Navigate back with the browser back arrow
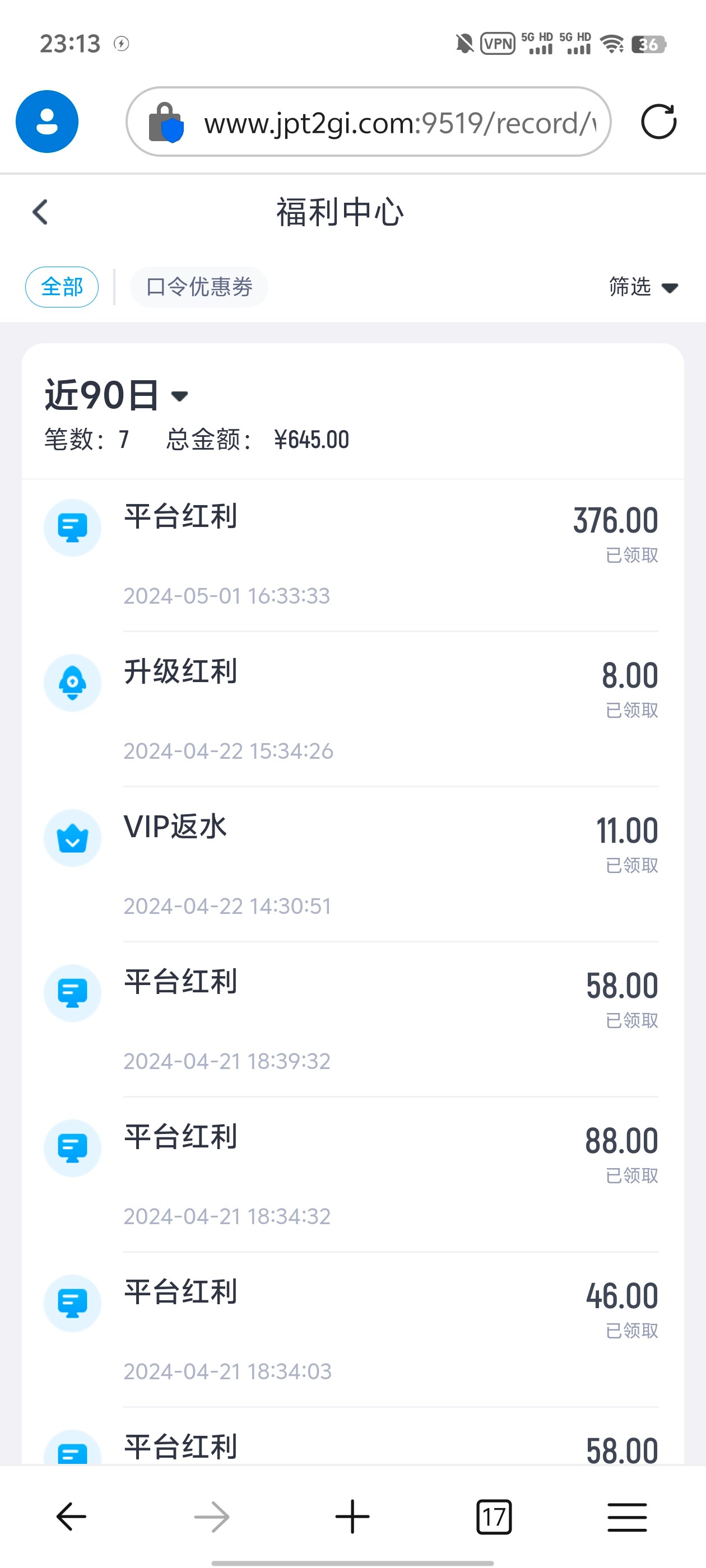Viewport: 706px width, 1568px height. pyautogui.click(x=71, y=1516)
